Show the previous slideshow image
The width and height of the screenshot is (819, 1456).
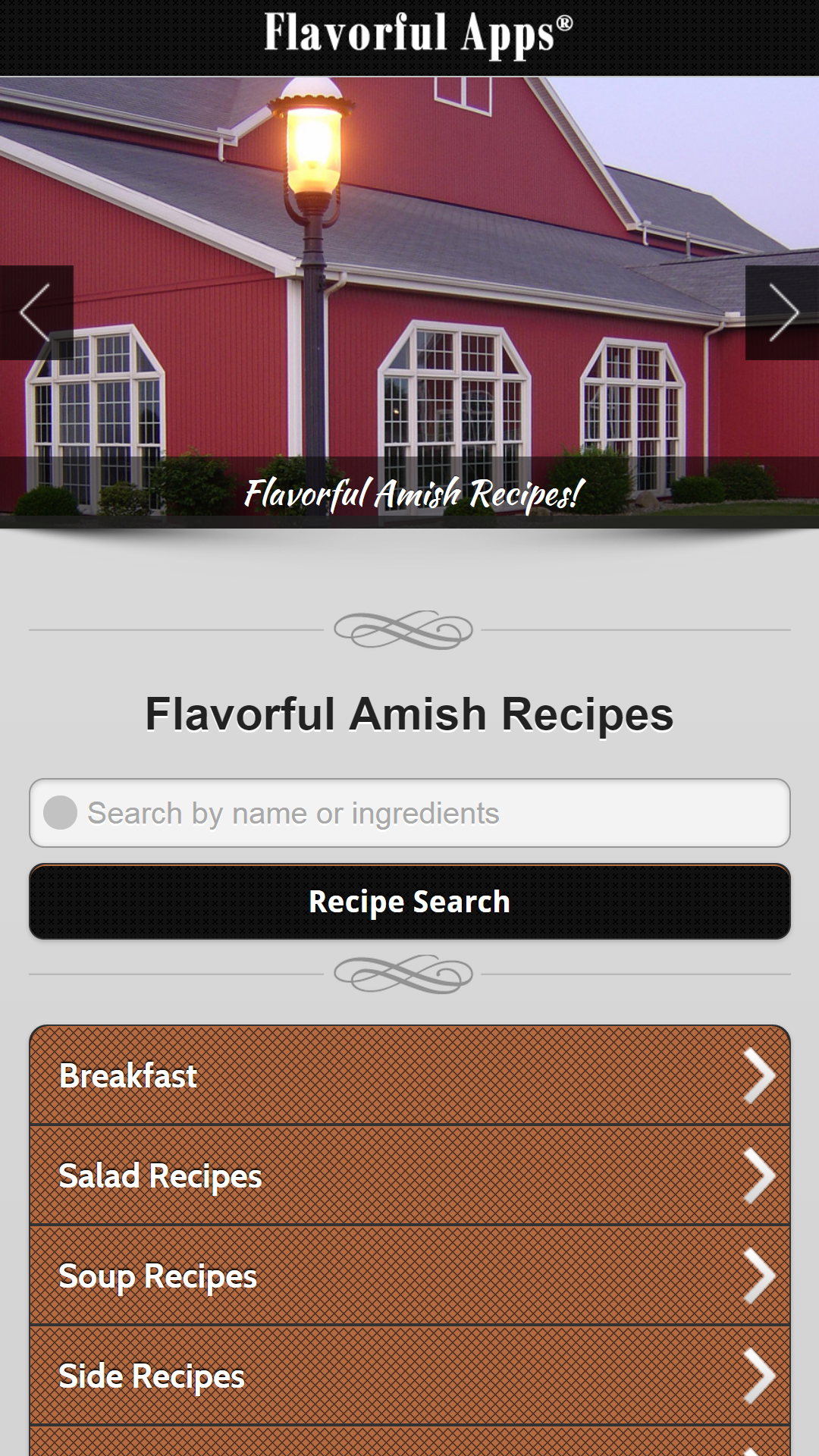[x=36, y=312]
